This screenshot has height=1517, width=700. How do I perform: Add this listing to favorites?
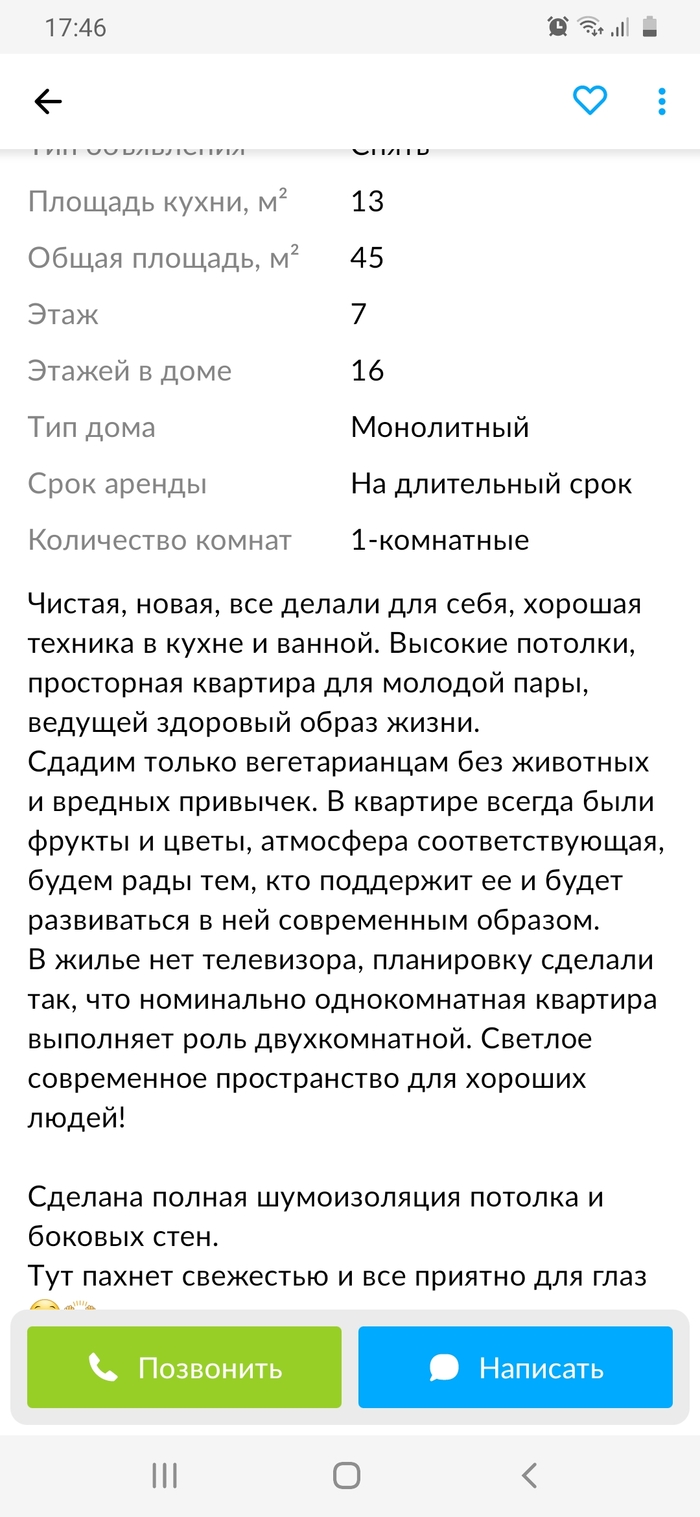click(x=590, y=100)
